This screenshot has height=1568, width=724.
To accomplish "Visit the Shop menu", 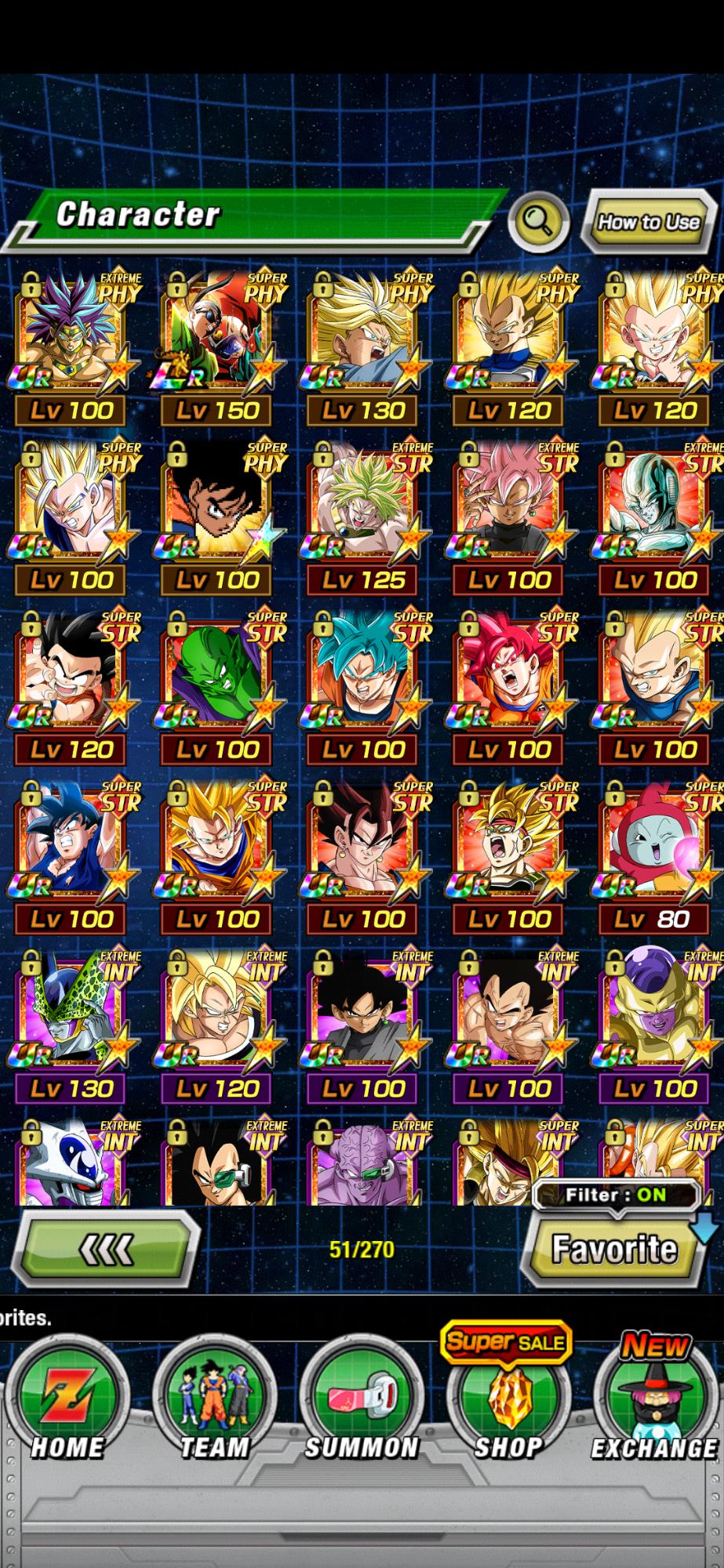I will (x=508, y=1403).
